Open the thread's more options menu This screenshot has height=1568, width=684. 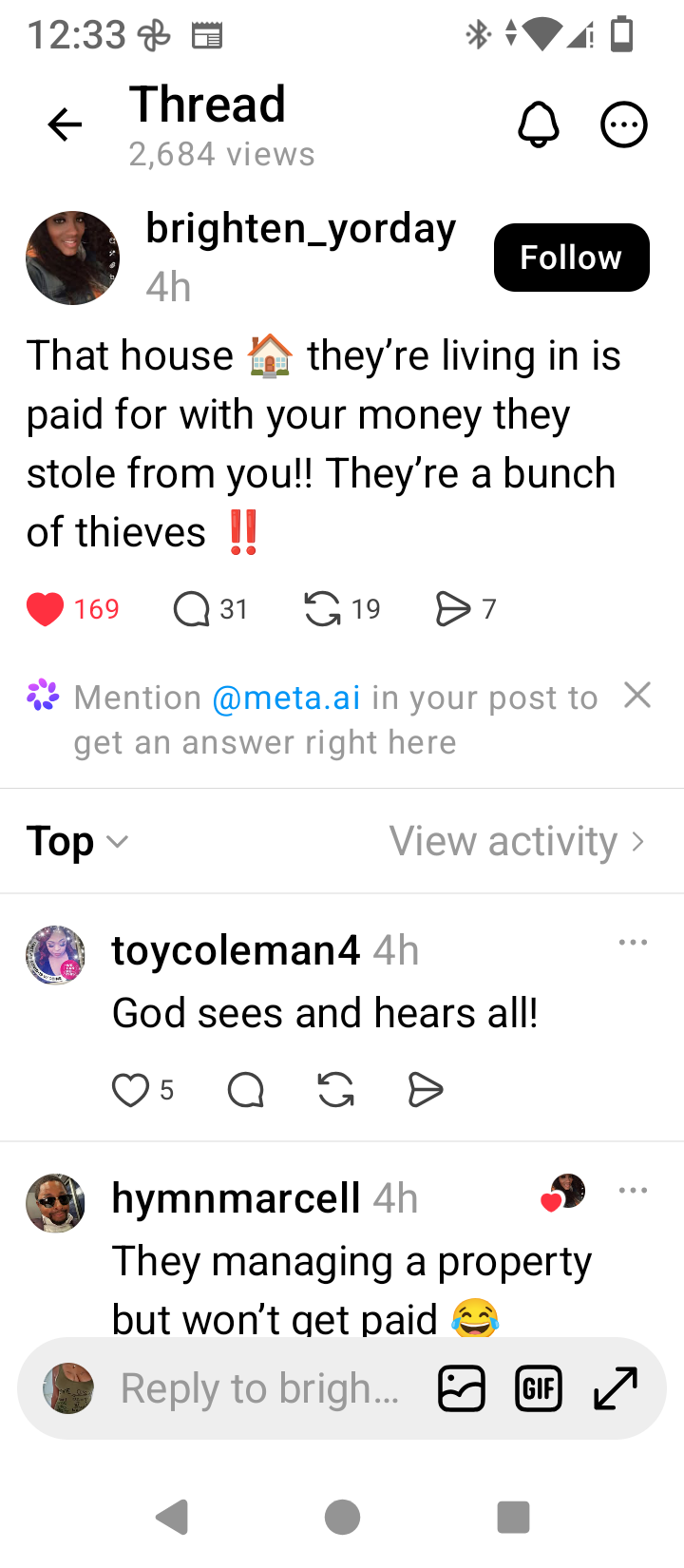(x=624, y=124)
